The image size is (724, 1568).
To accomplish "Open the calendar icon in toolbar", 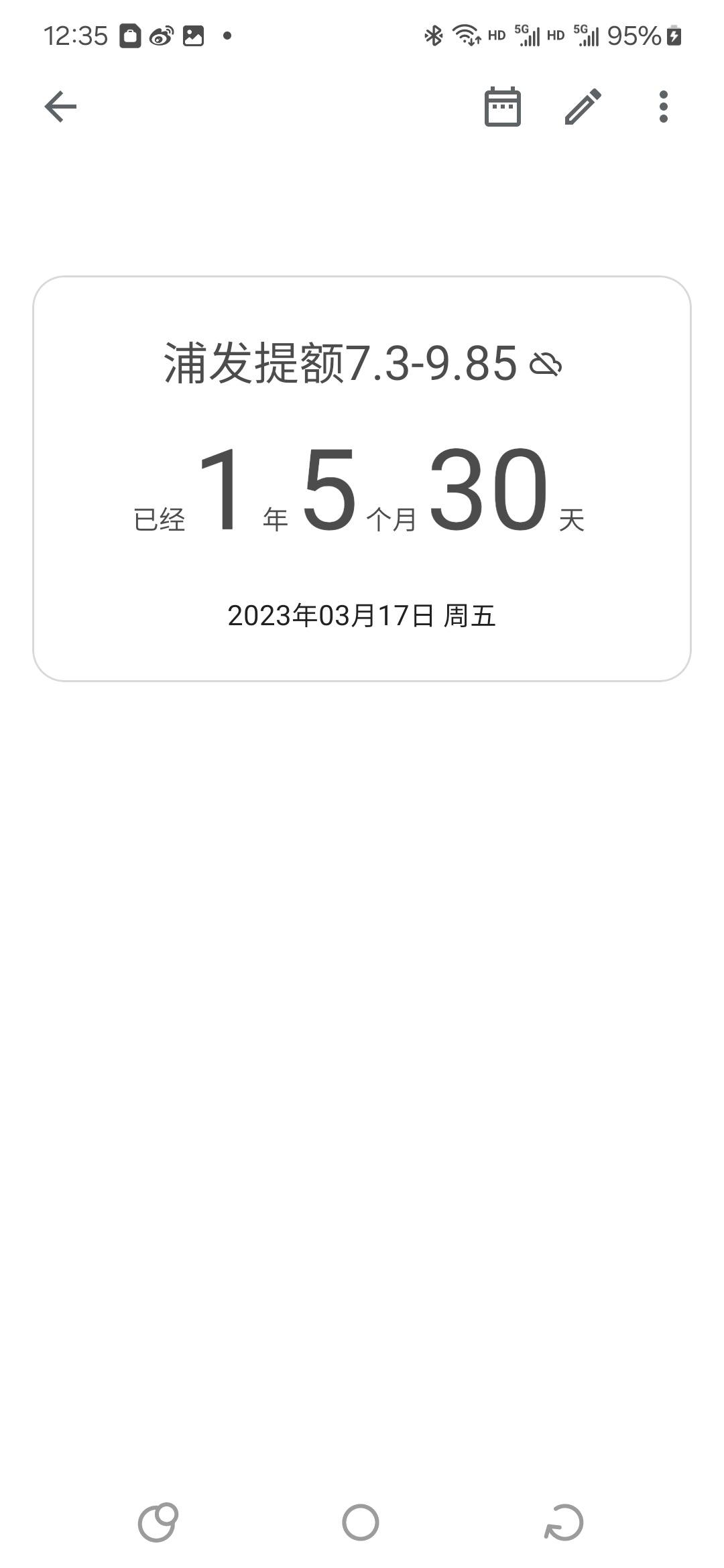I will click(503, 107).
